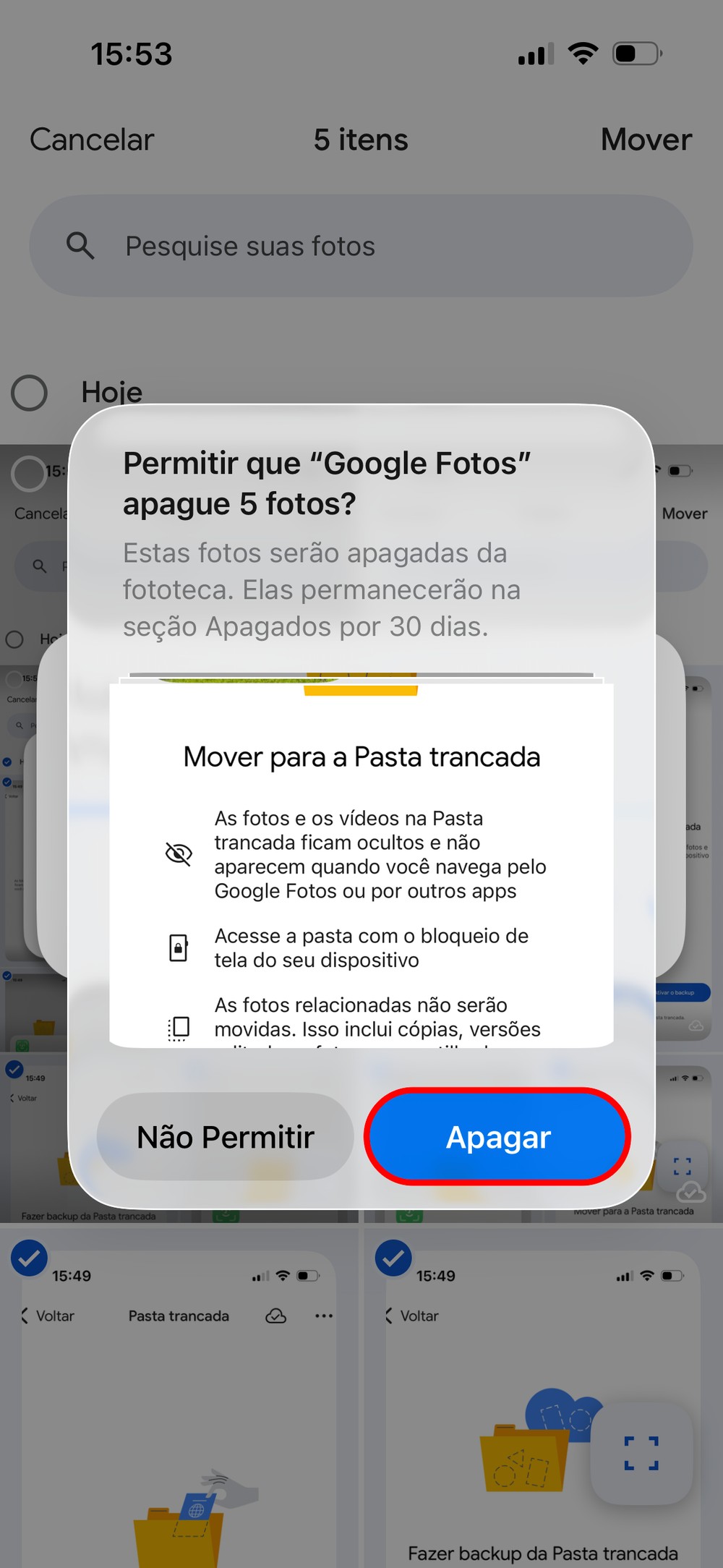This screenshot has width=723, height=1568.
Task: Tap Mover at the top right
Action: [x=646, y=140]
